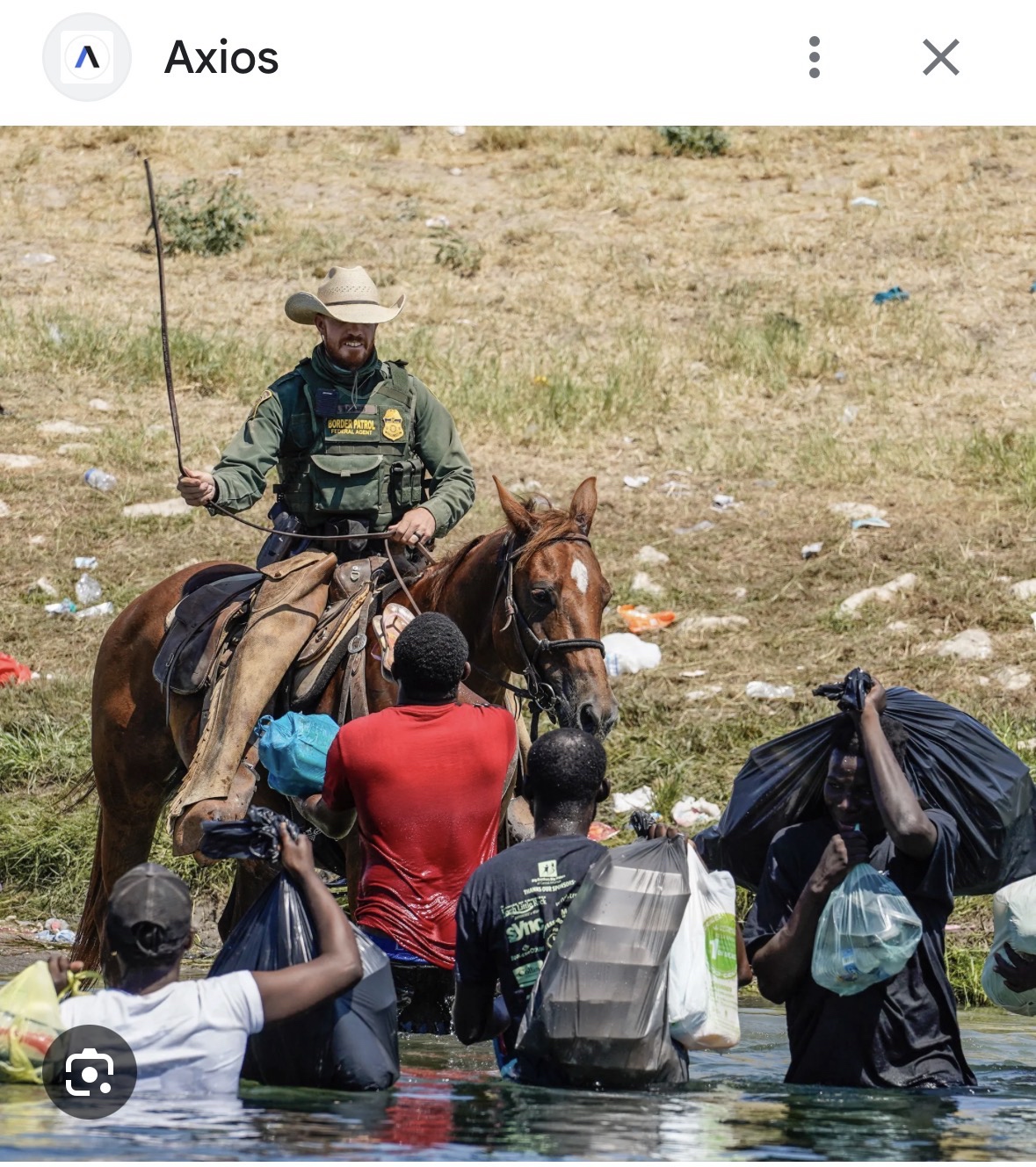
Task: Open the three-dot overflow menu
Action: [815, 58]
